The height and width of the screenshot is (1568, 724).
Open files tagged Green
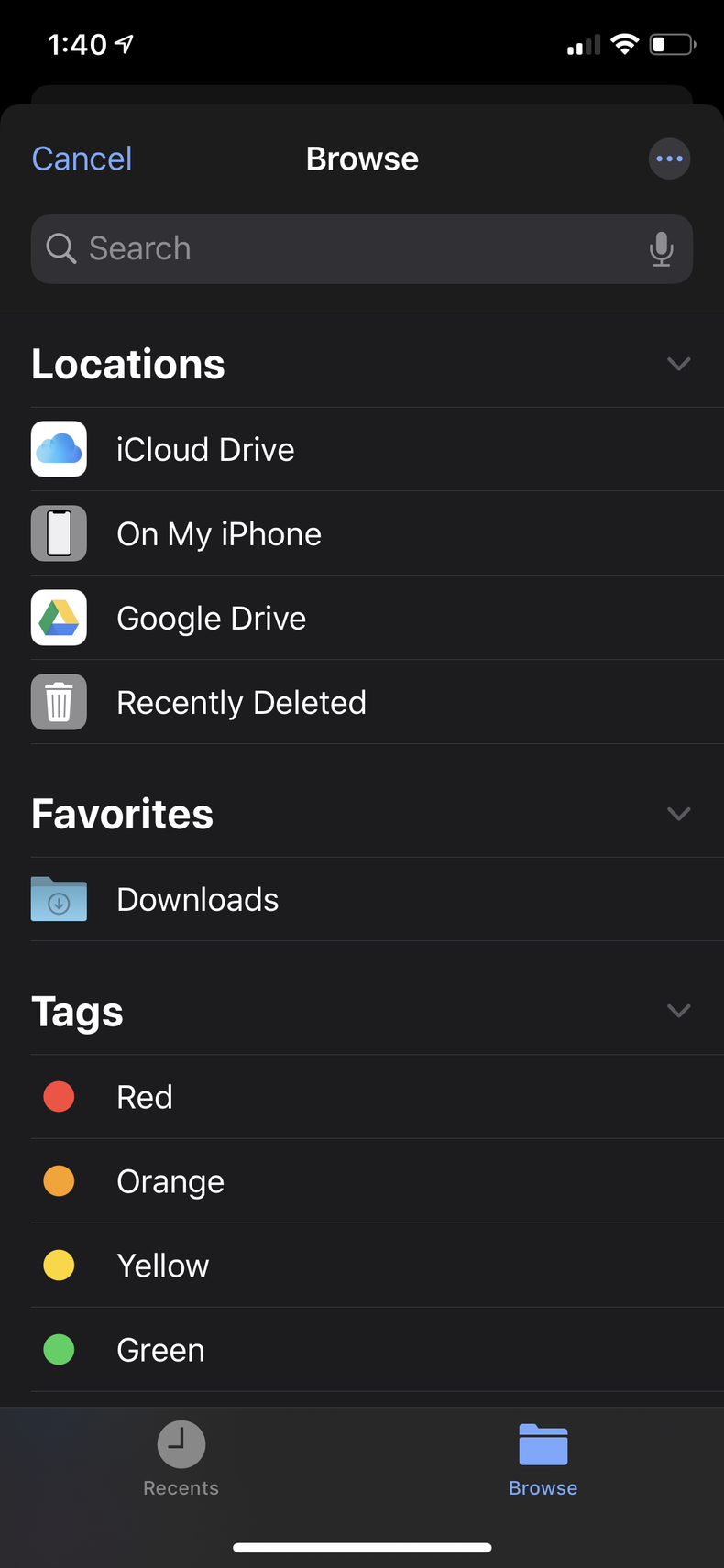pyautogui.click(x=160, y=1349)
